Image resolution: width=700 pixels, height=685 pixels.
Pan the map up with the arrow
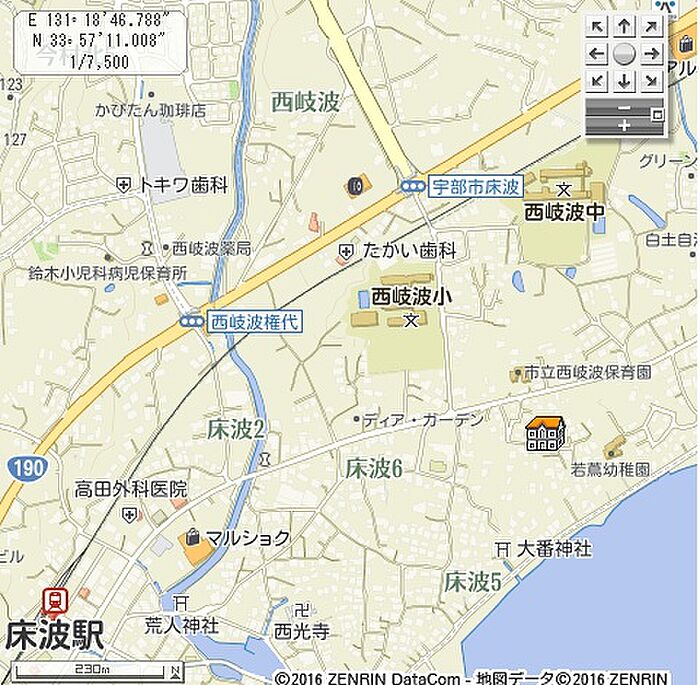click(x=624, y=27)
